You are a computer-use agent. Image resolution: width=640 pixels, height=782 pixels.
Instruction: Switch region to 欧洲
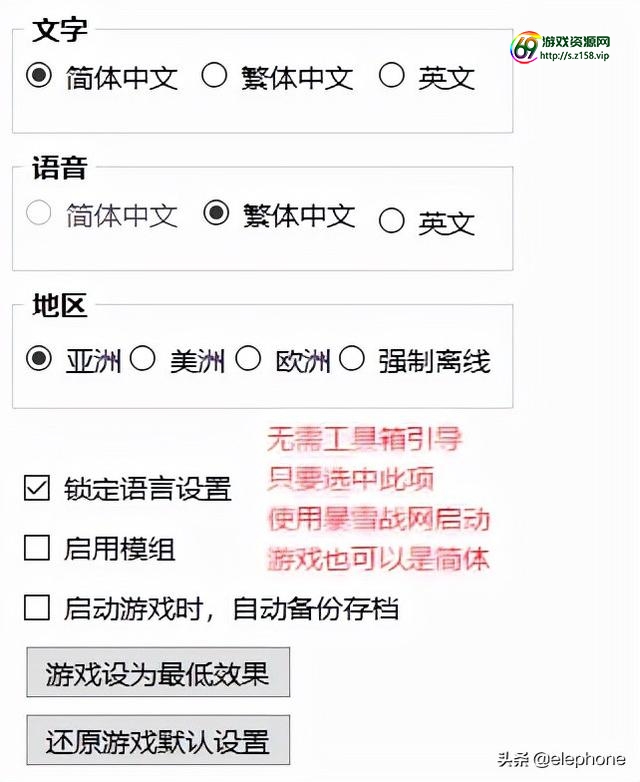coord(247,359)
